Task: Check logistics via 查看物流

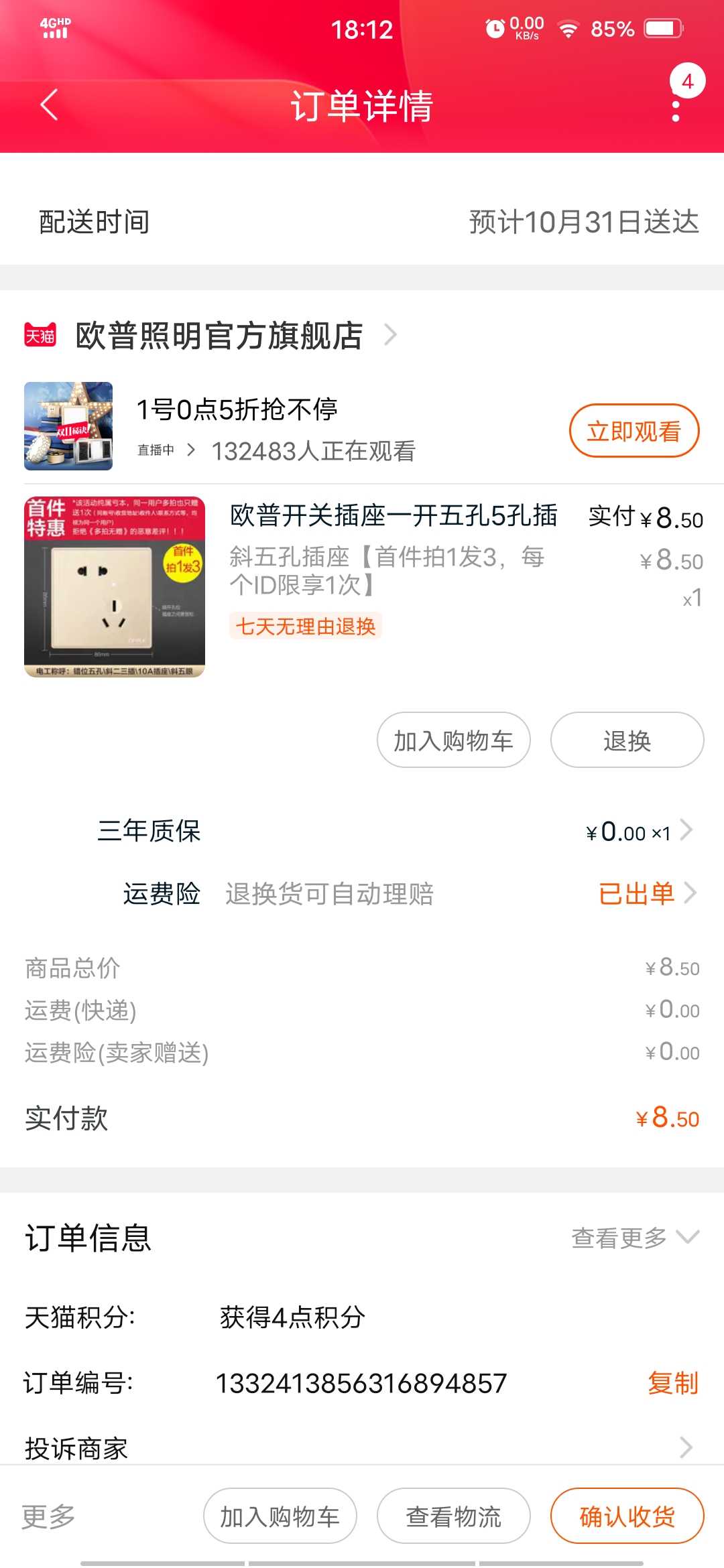Action: pos(454,1516)
